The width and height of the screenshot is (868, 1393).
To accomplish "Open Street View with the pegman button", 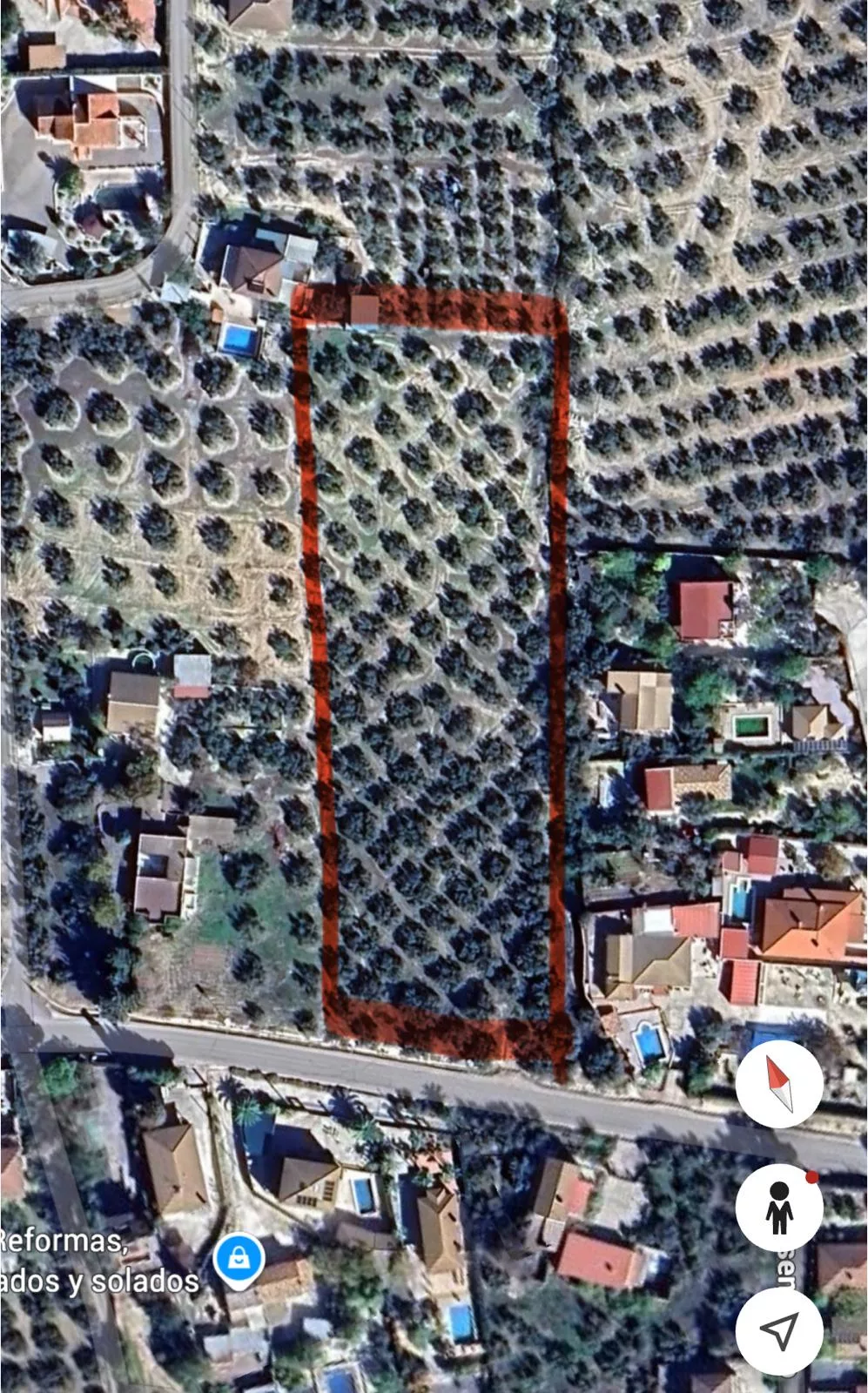I will (779, 1208).
